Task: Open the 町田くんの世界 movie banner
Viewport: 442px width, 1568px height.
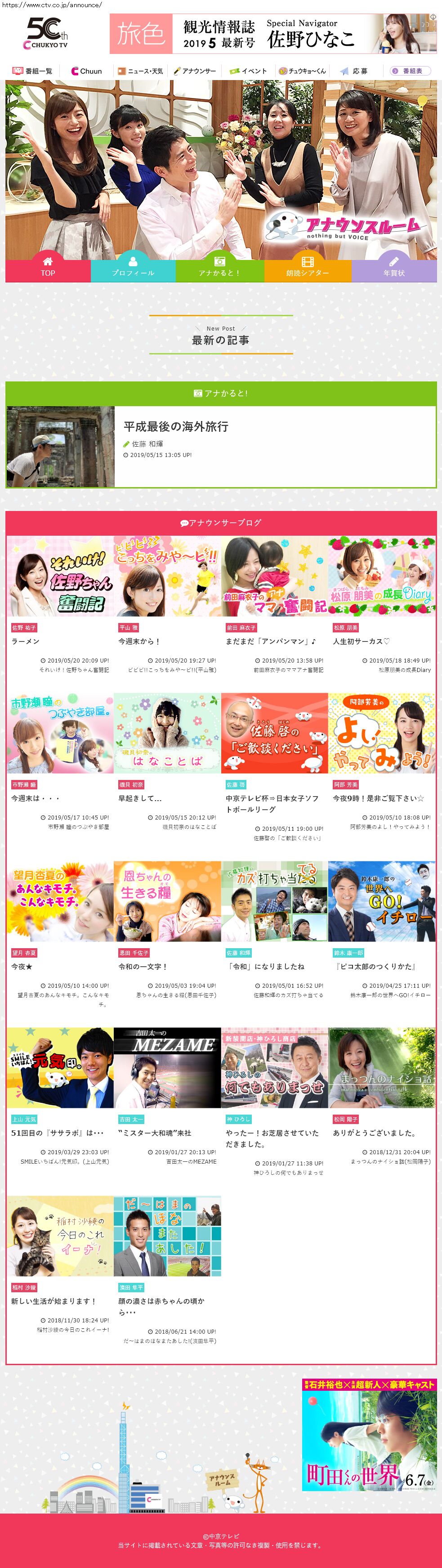Action: click(369, 1434)
